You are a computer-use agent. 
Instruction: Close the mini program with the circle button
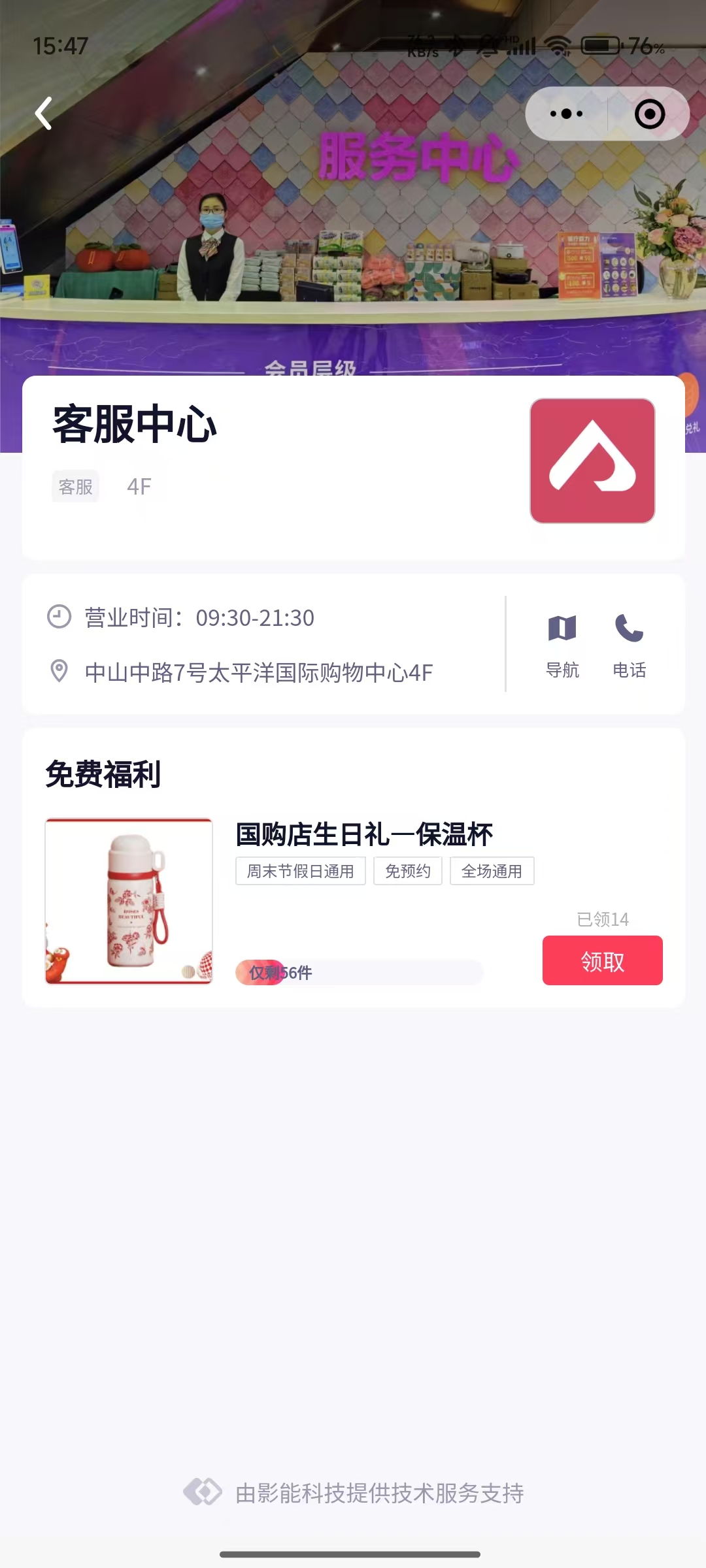649,114
